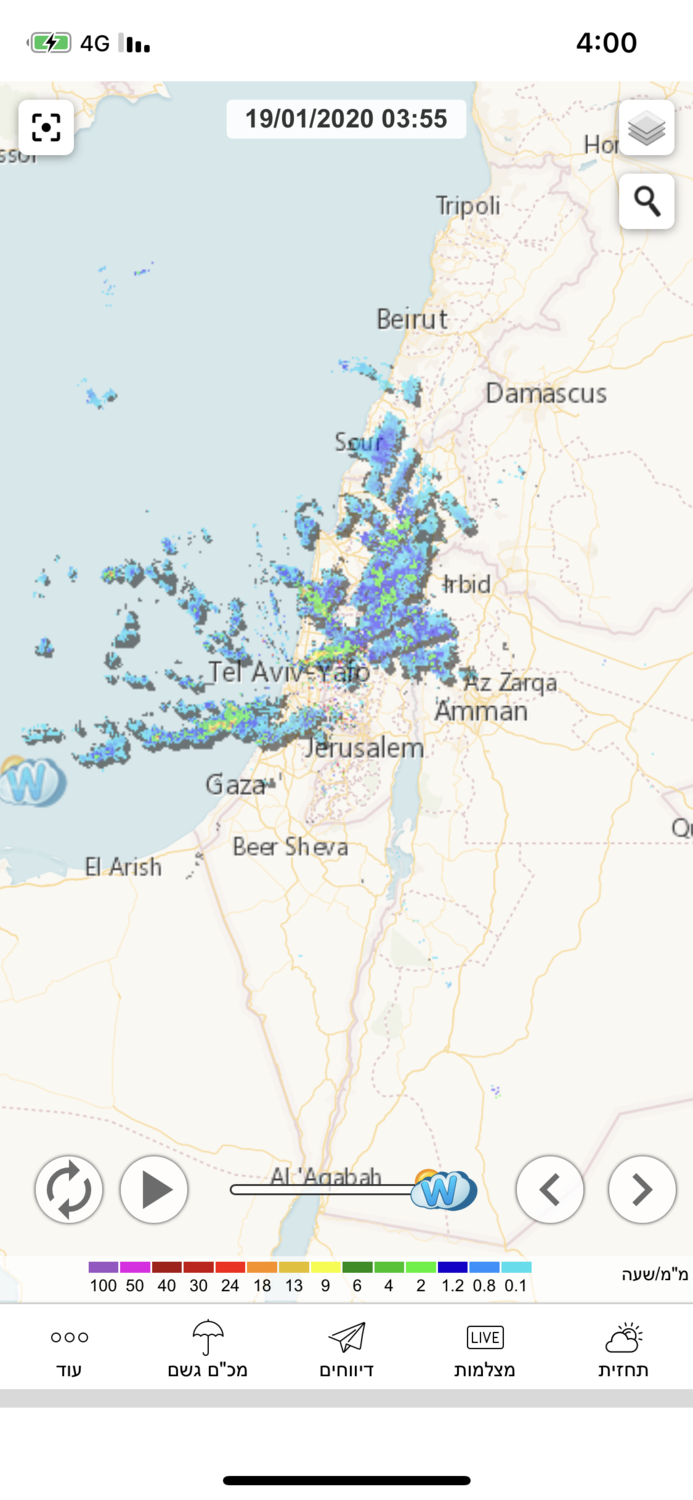Step to the next radar frame

point(641,1189)
